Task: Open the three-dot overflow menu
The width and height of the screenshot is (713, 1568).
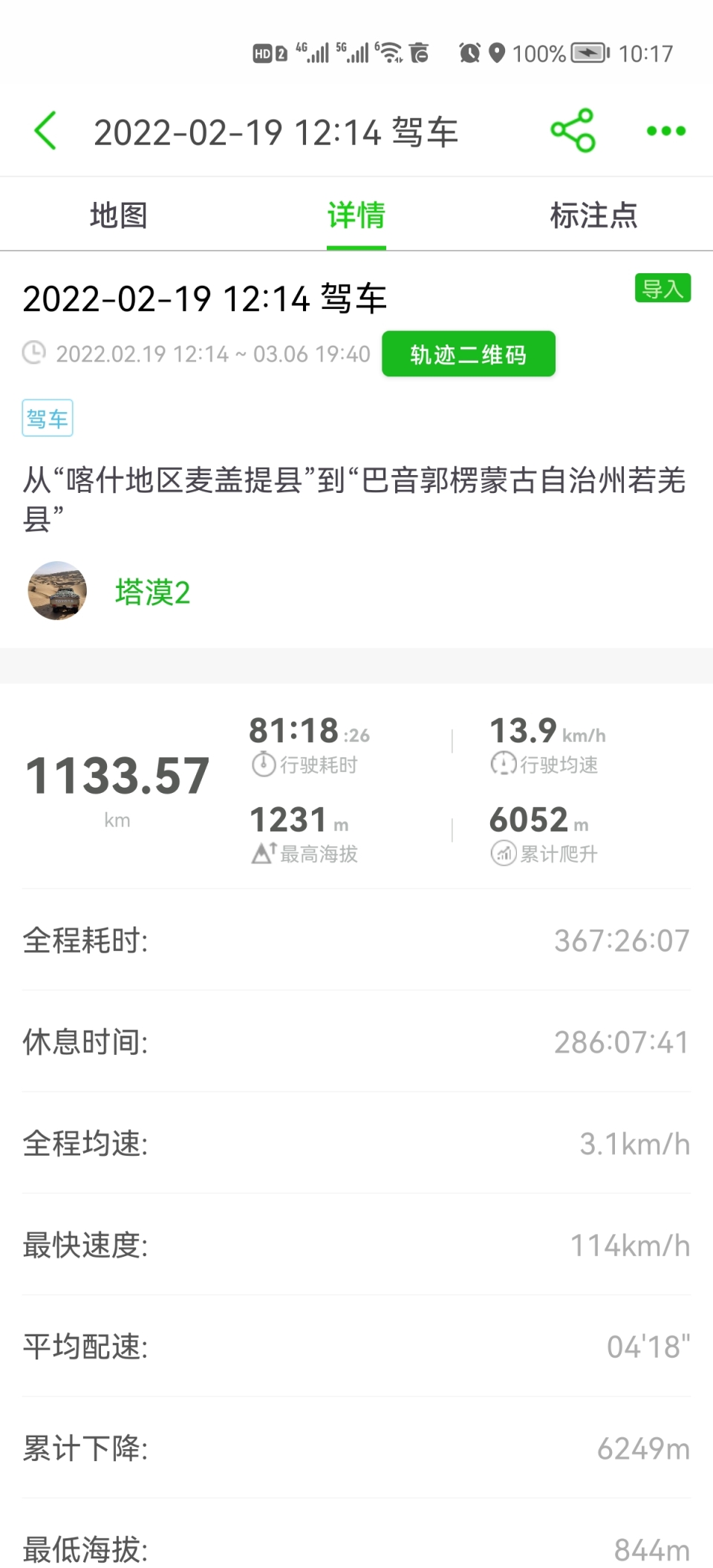Action: (665, 131)
